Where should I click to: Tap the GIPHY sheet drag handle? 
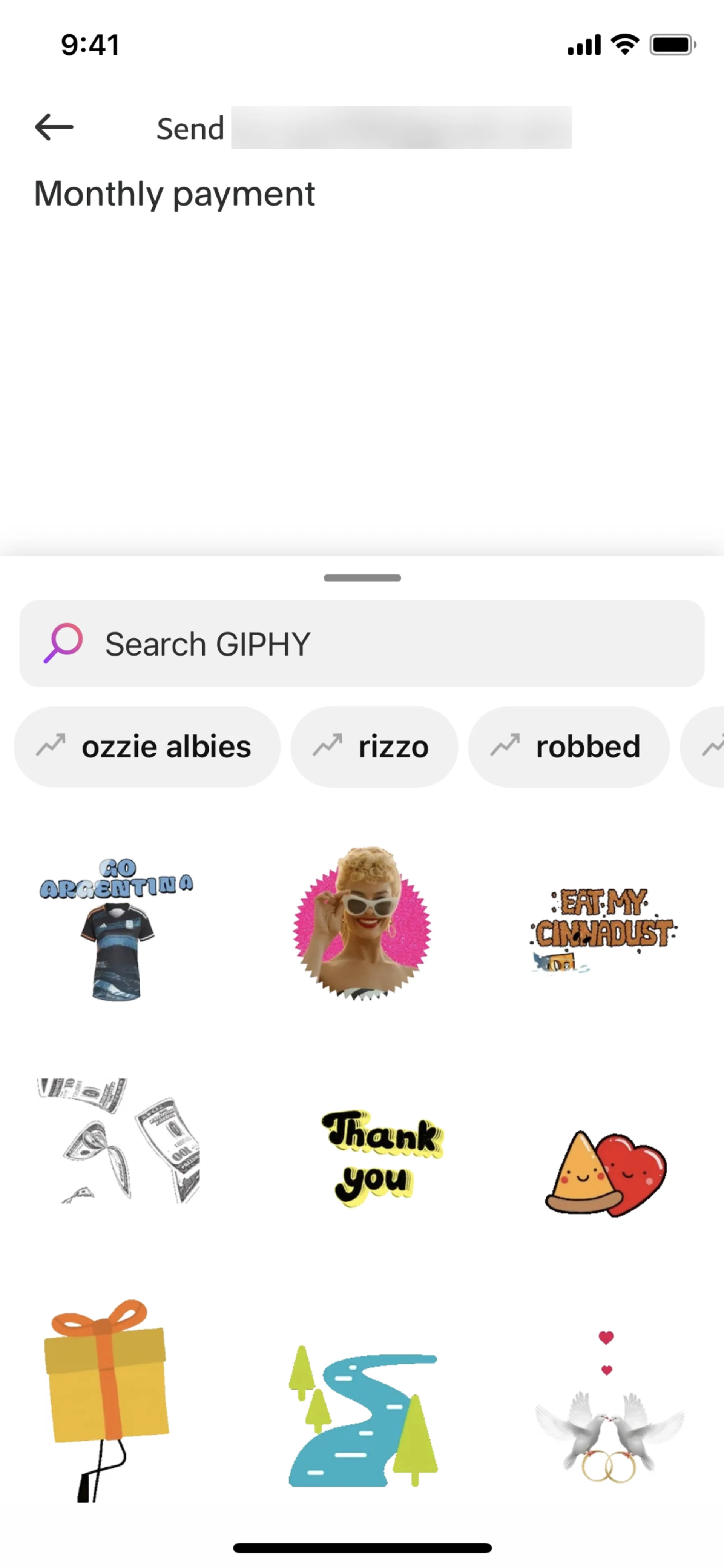362,577
